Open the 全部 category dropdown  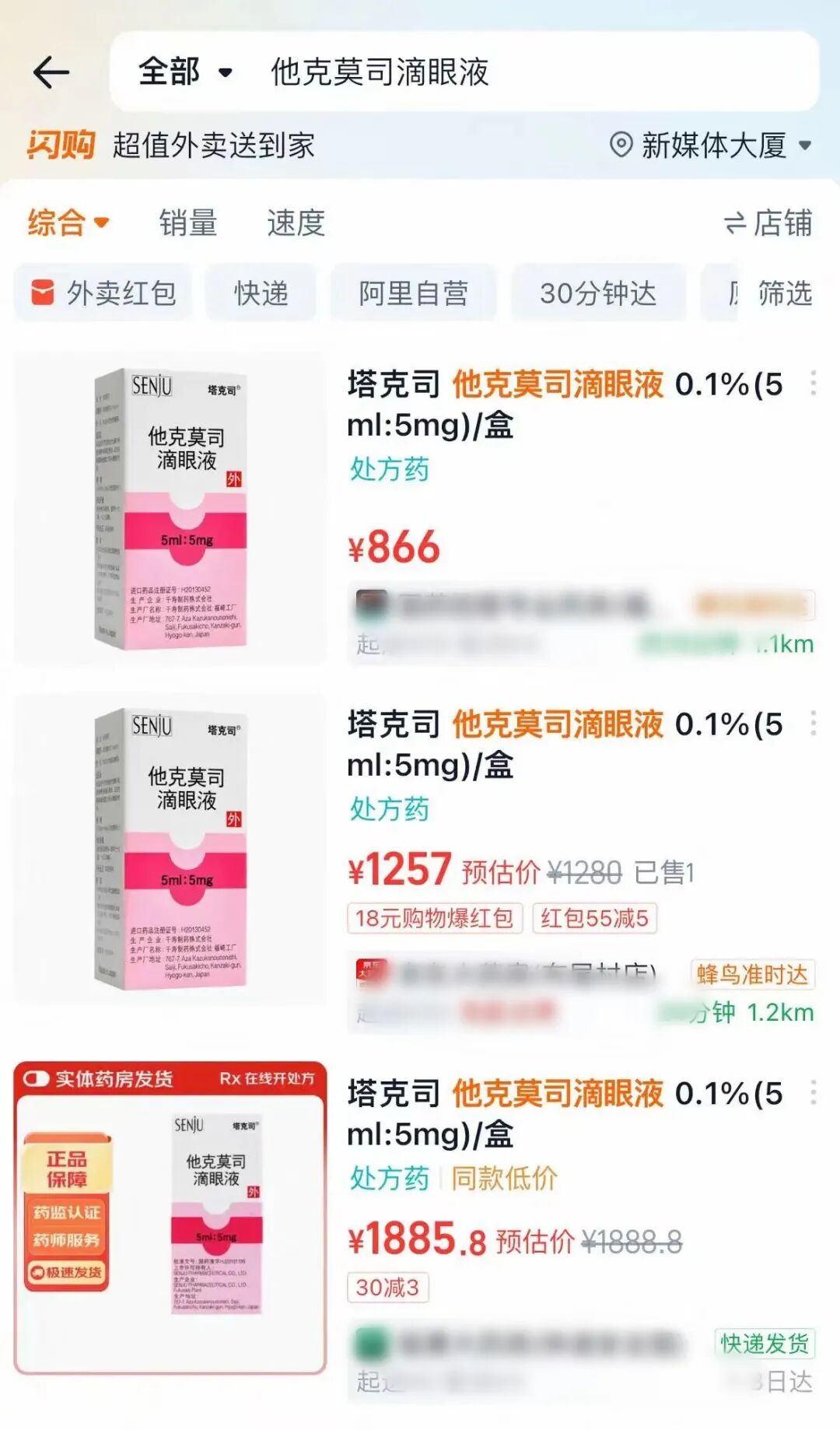[x=185, y=72]
